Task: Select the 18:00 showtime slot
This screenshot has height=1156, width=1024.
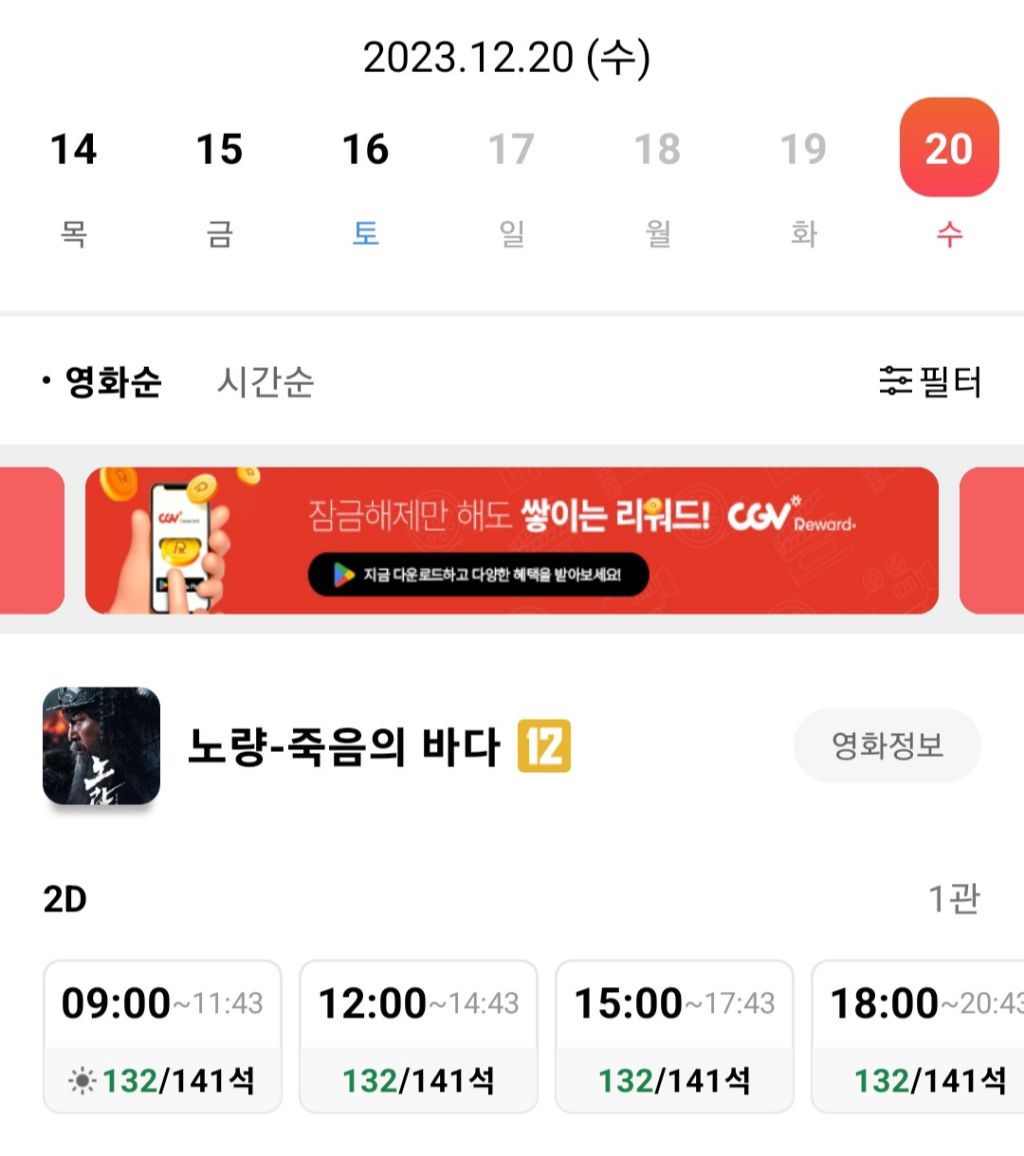Action: (x=930, y=1035)
